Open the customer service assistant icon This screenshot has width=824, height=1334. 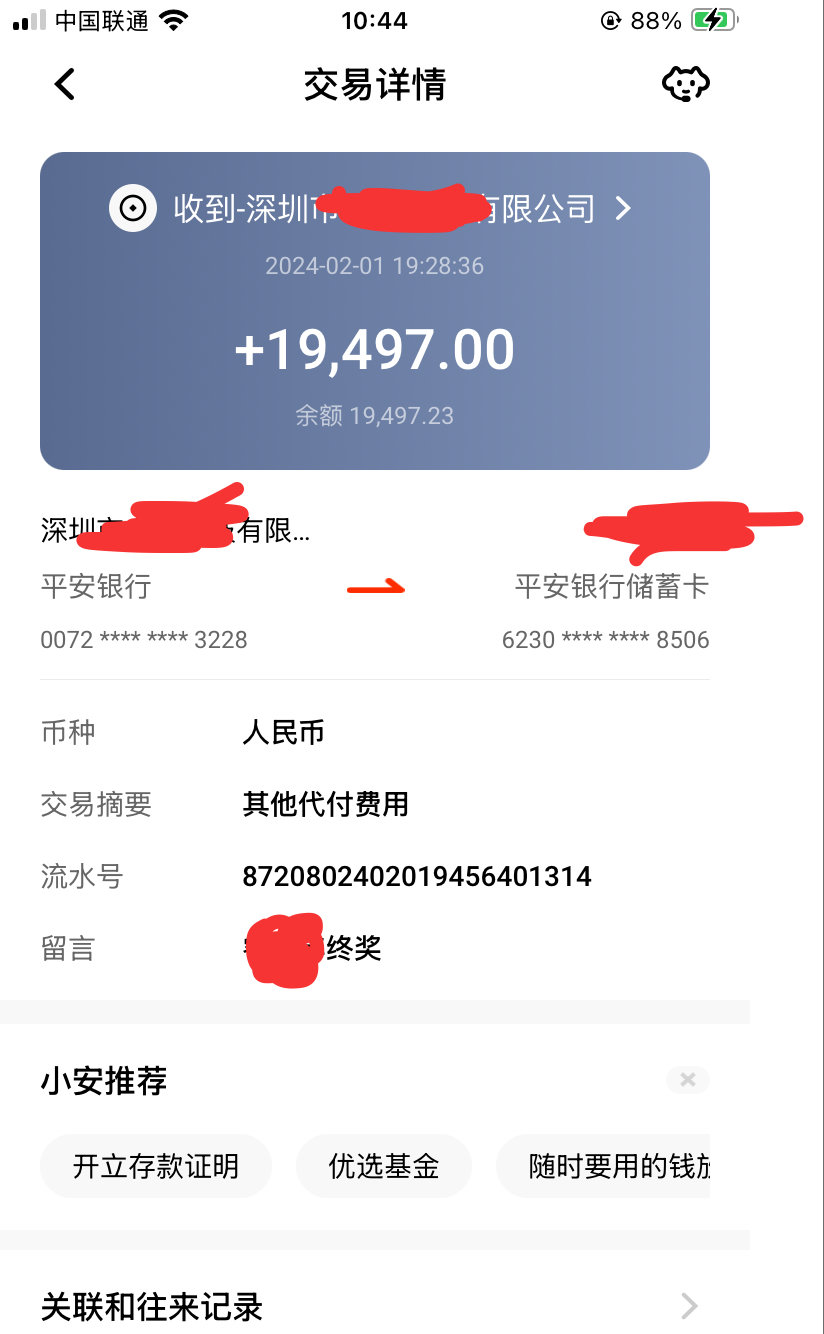pyautogui.click(x=685, y=84)
